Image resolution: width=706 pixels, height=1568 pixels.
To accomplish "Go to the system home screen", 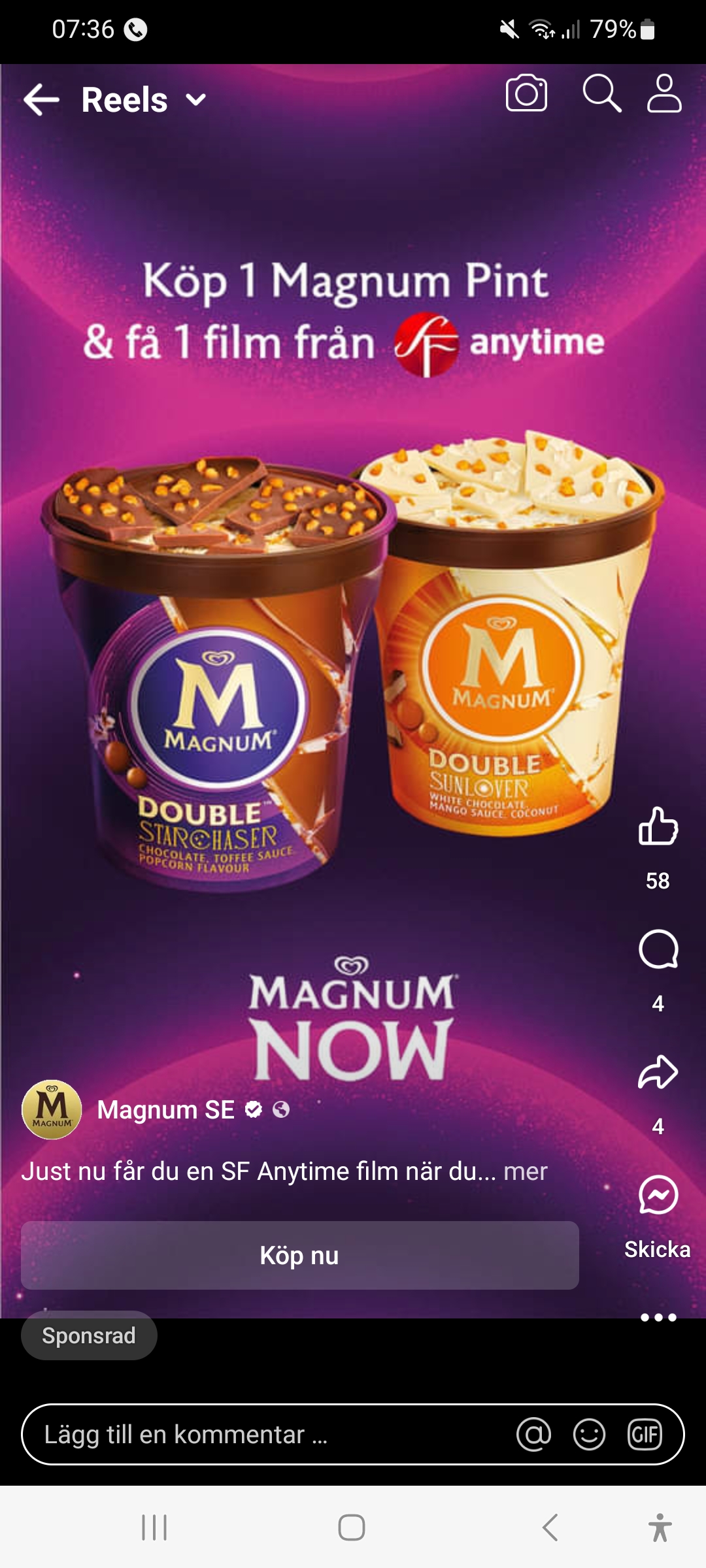I will click(352, 1527).
